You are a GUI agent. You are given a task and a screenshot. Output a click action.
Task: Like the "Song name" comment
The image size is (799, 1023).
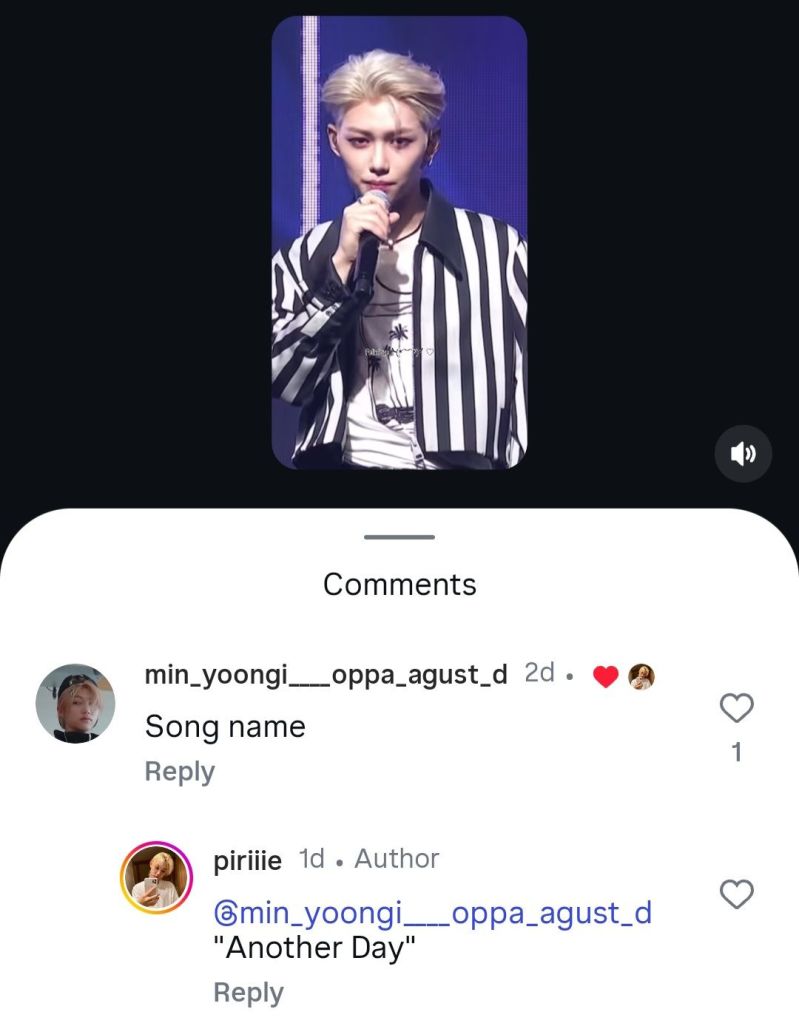737,709
